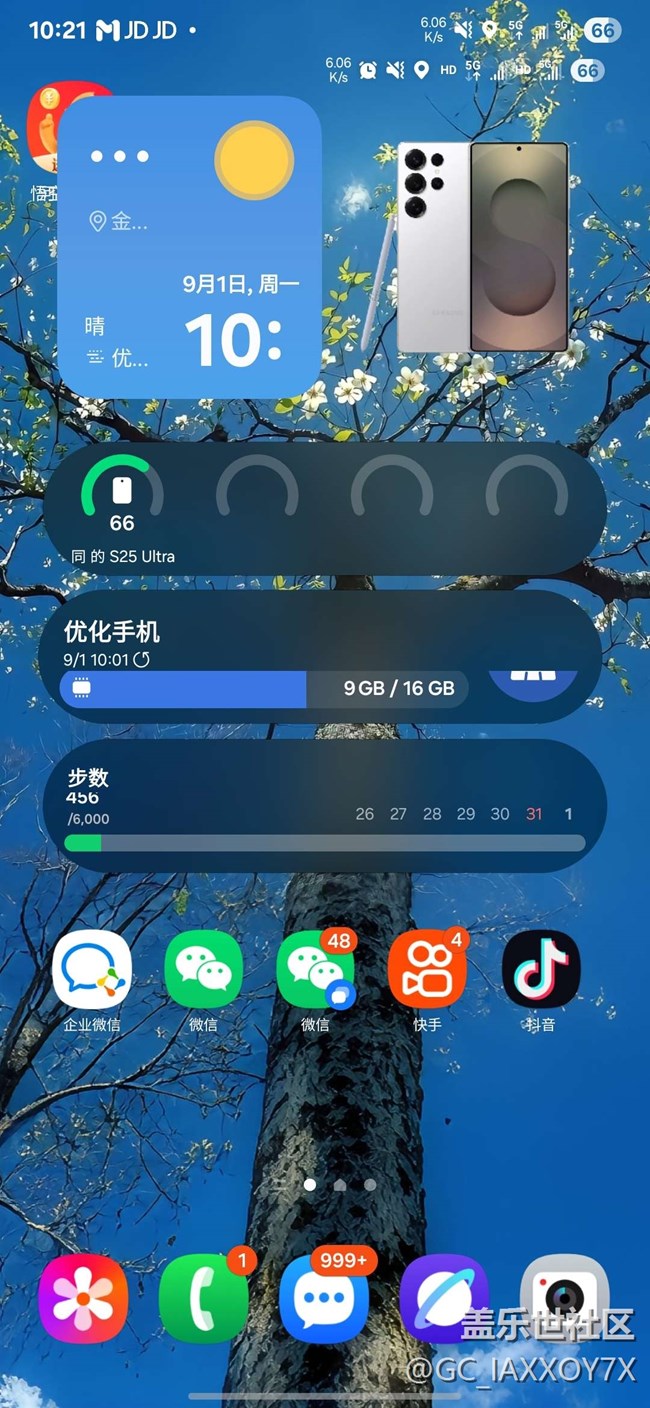
Task: Open the Camera app in dock
Action: pos(564,1298)
